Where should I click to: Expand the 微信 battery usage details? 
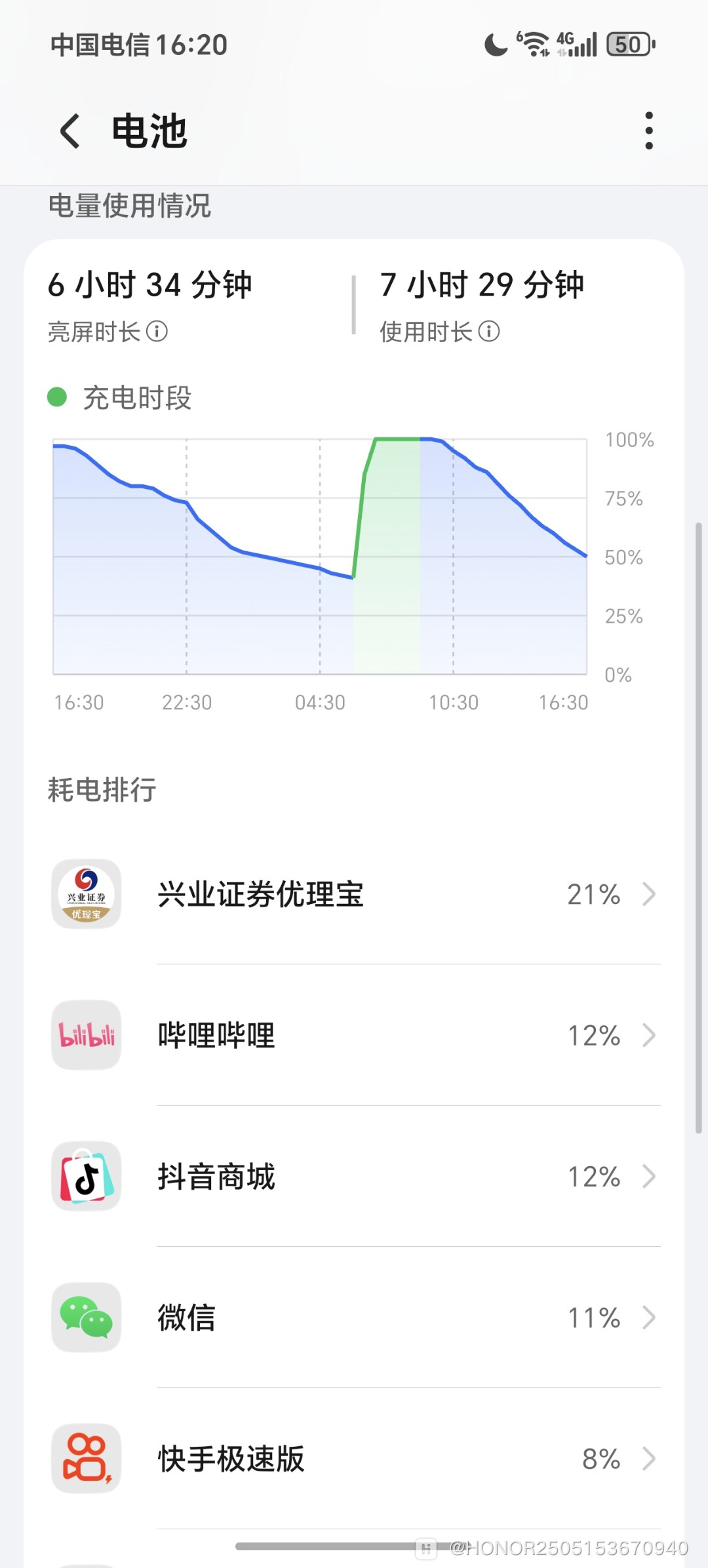(648, 1318)
